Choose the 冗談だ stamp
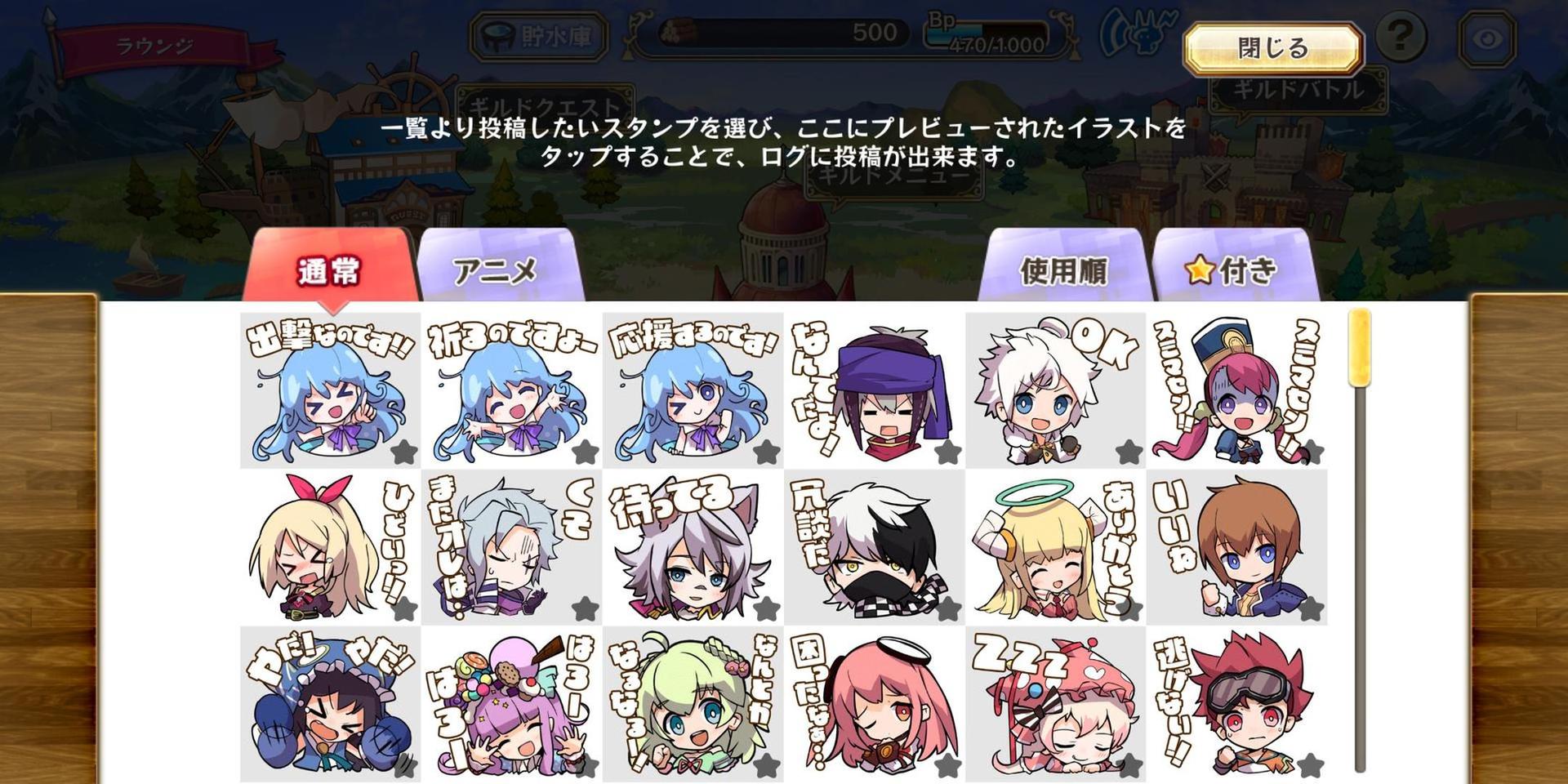The width and height of the screenshot is (1568, 784). click(x=873, y=546)
